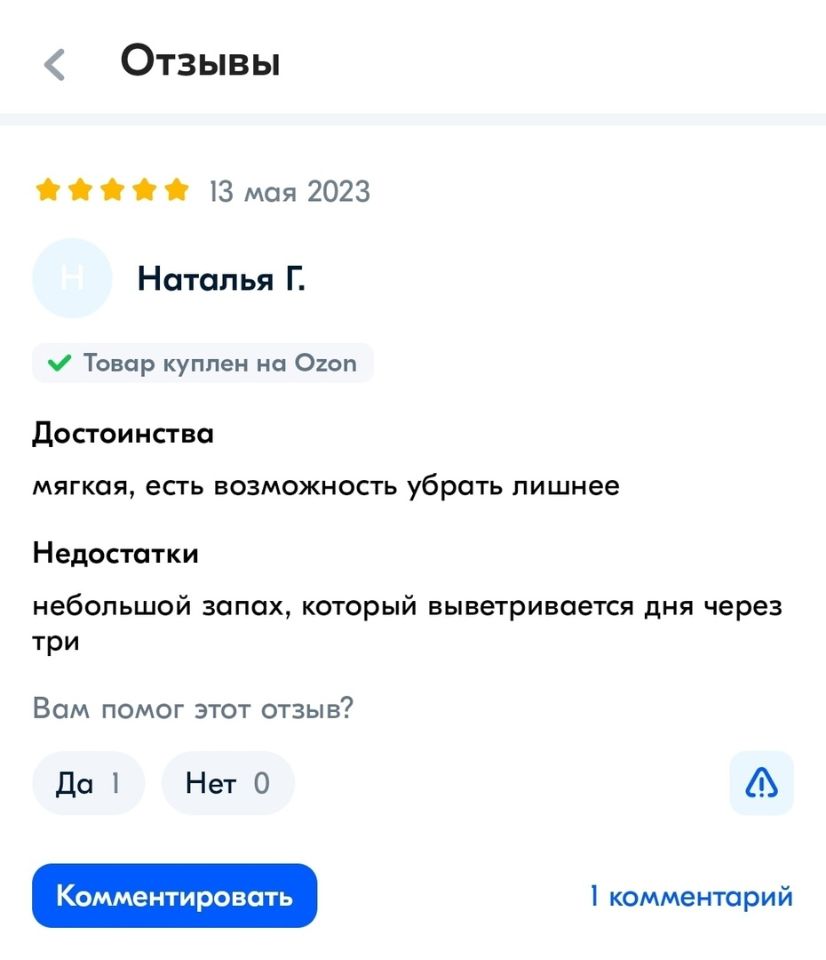Tap the Комментировать button

(x=174, y=896)
